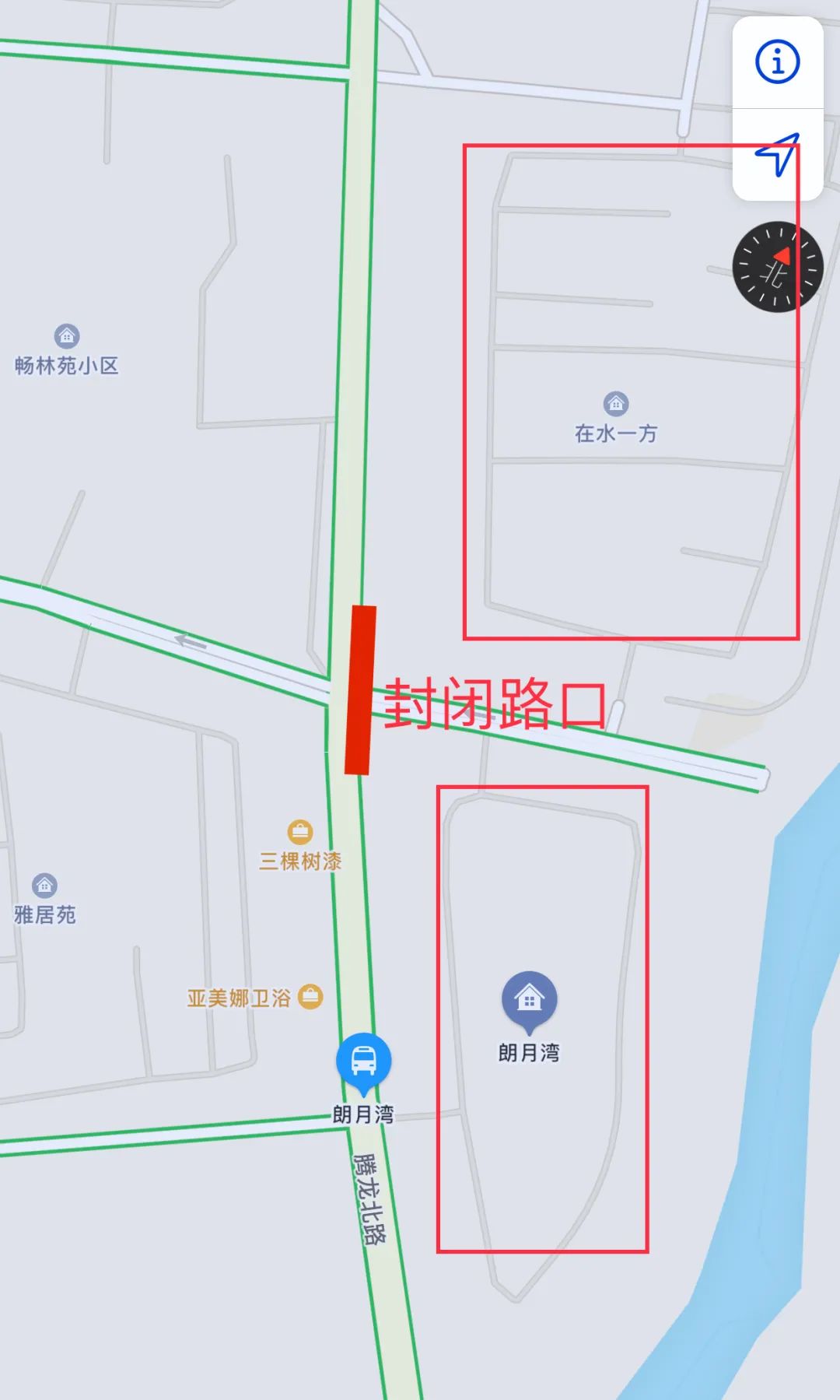Open the 三棵树漆 shop marker
Screen dimensions: 840x1400
point(300,833)
